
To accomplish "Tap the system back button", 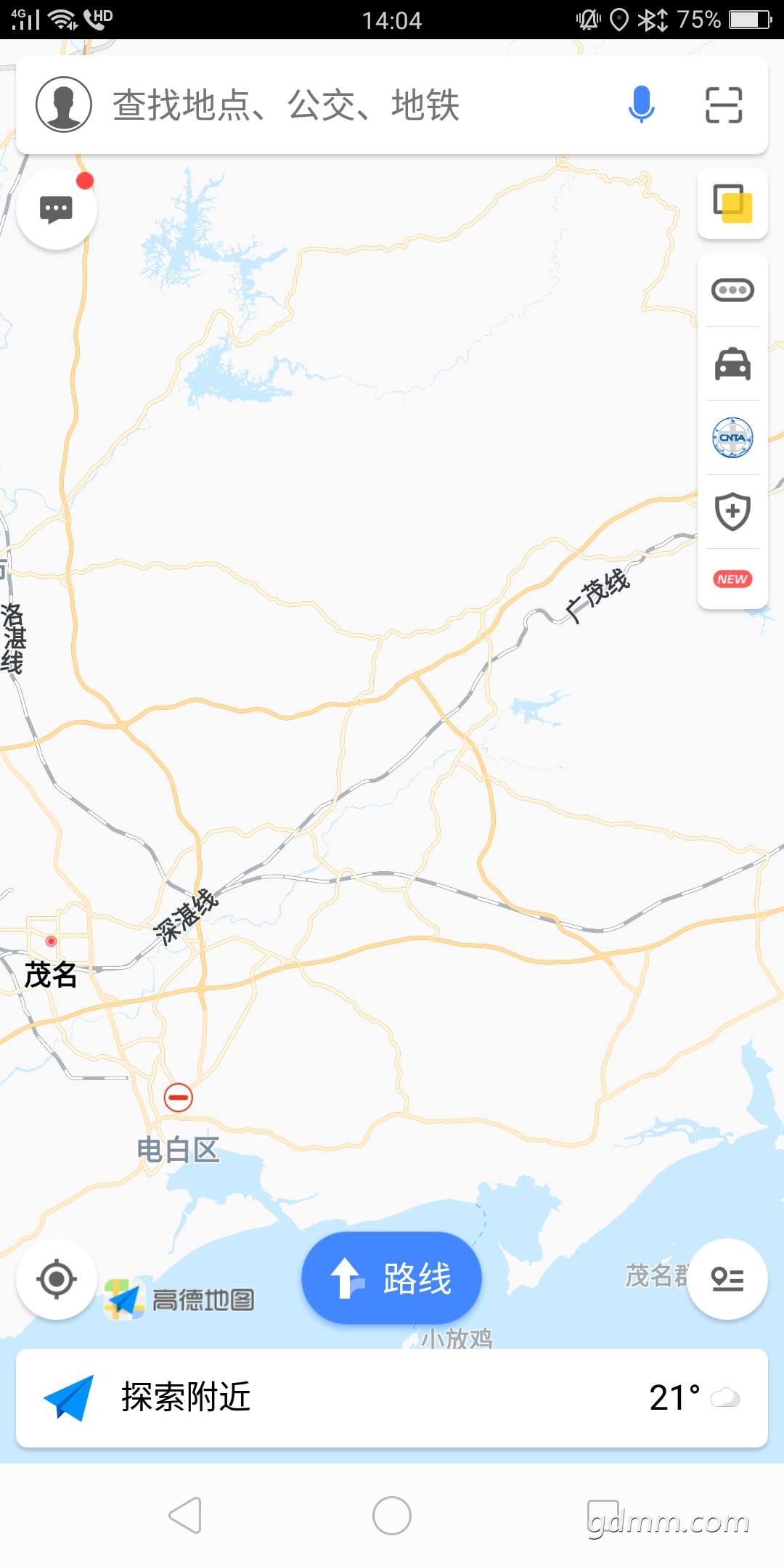I will click(185, 1516).
